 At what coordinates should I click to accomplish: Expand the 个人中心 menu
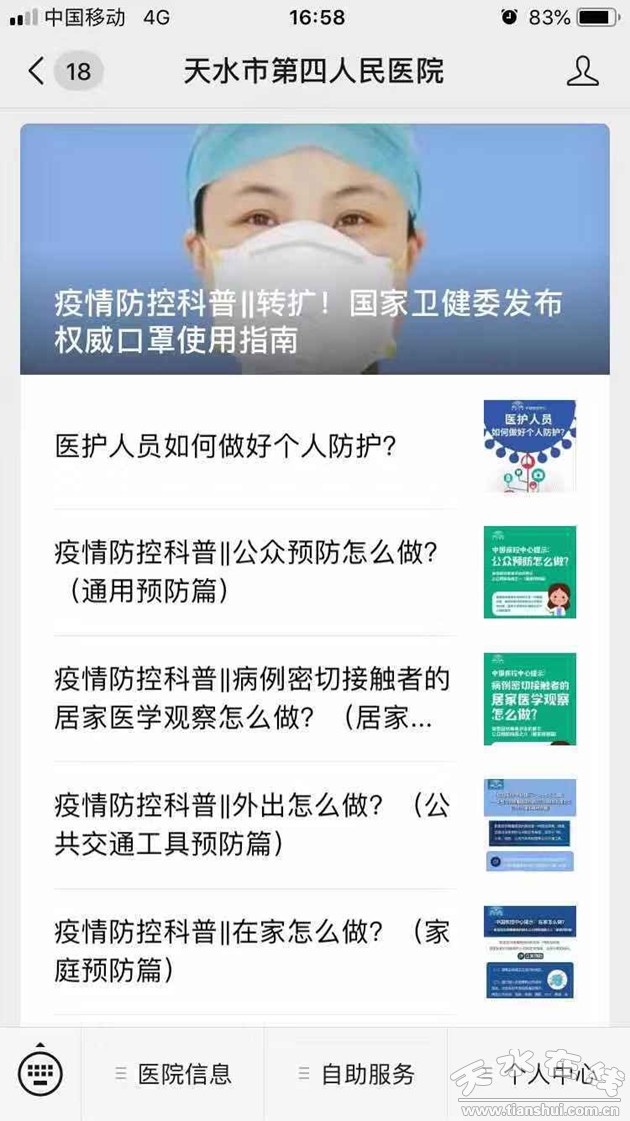tap(540, 1074)
